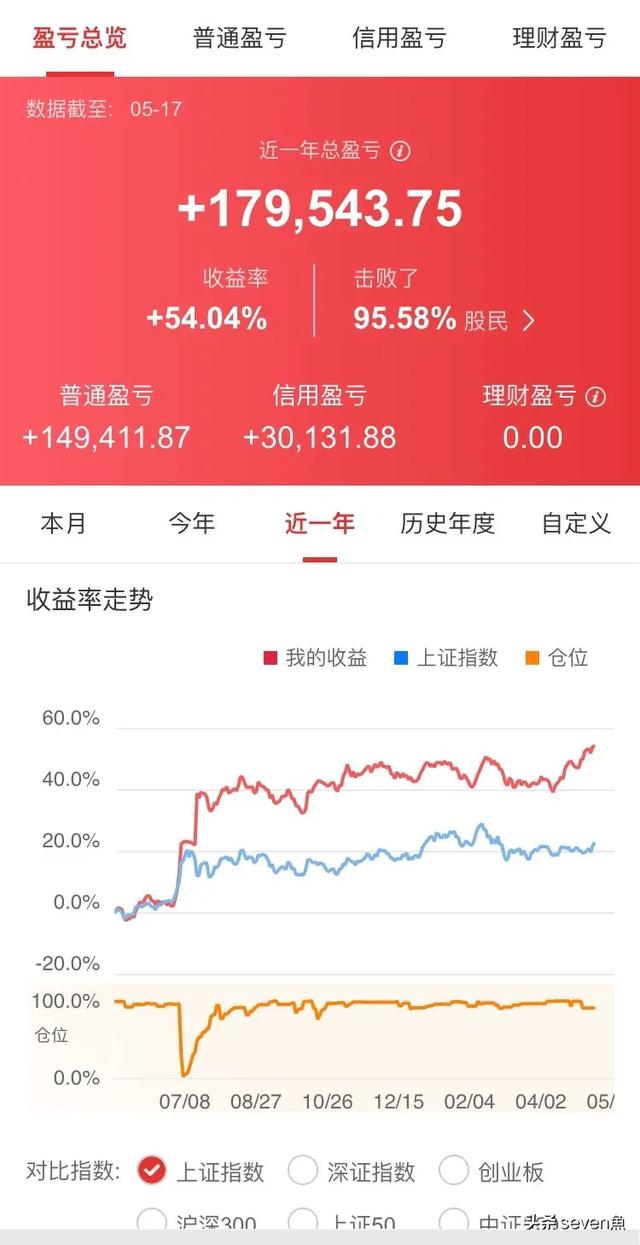
Task: Select the 本月 period tab
Action: 63,523
